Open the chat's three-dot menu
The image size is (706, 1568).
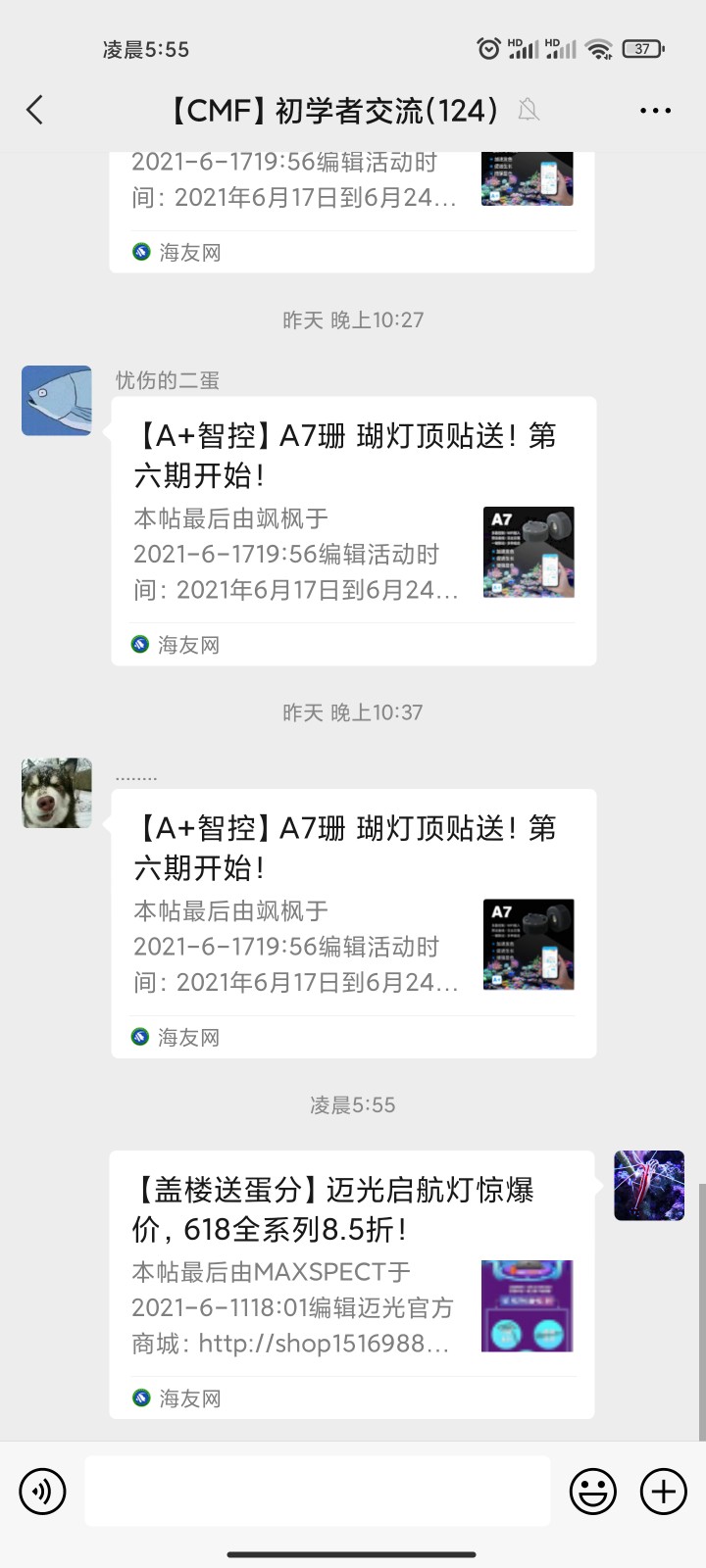[x=655, y=111]
